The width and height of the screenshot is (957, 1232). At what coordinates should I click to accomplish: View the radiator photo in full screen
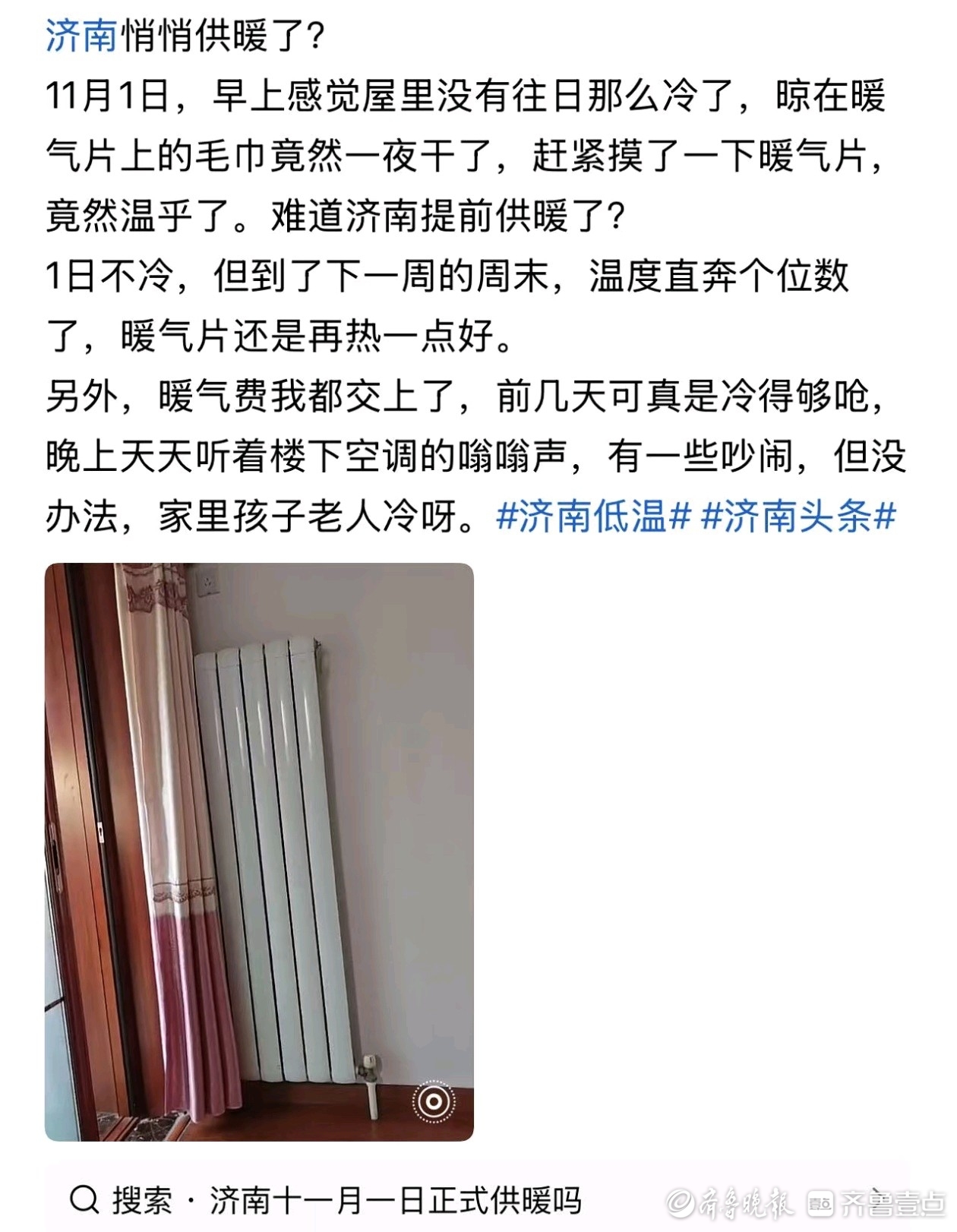pos(259,851)
